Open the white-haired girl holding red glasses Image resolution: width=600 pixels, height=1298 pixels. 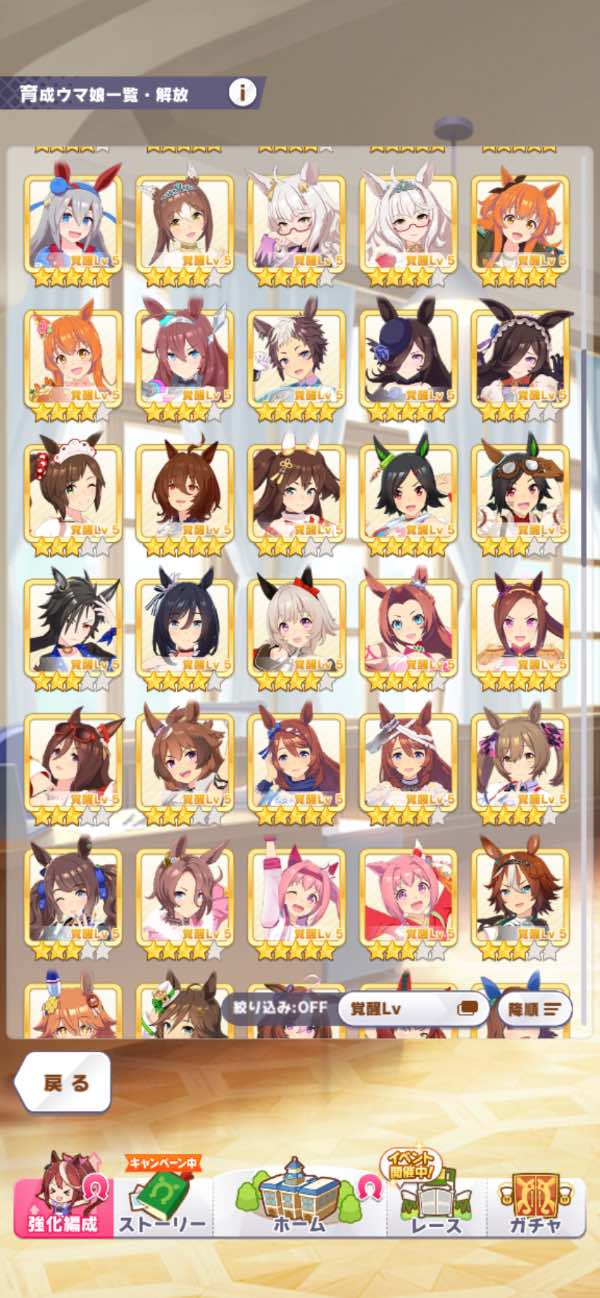coord(296,225)
